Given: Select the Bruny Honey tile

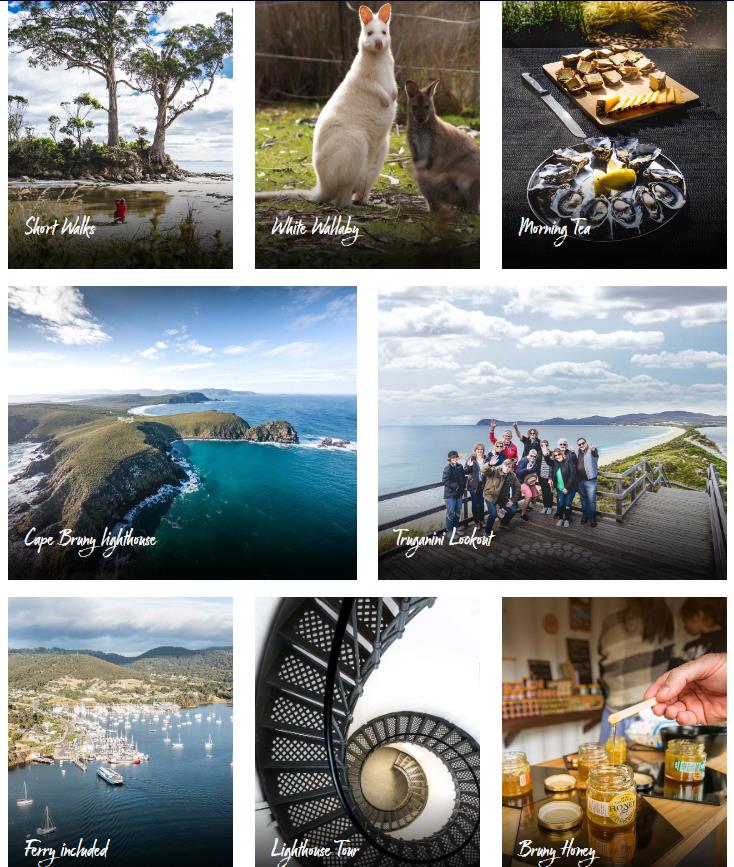Looking at the screenshot, I should click(x=614, y=731).
